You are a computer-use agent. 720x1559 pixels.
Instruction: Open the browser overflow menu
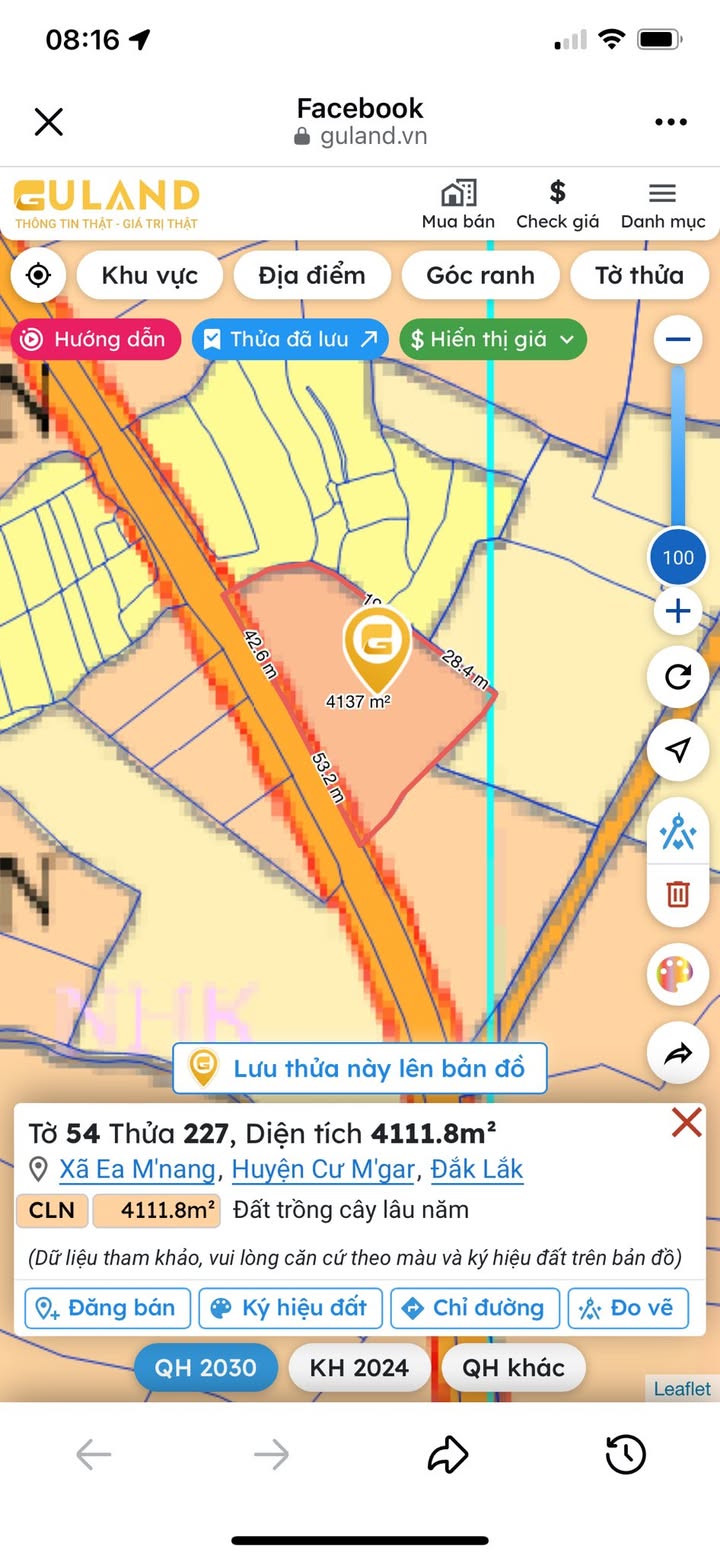tap(671, 122)
